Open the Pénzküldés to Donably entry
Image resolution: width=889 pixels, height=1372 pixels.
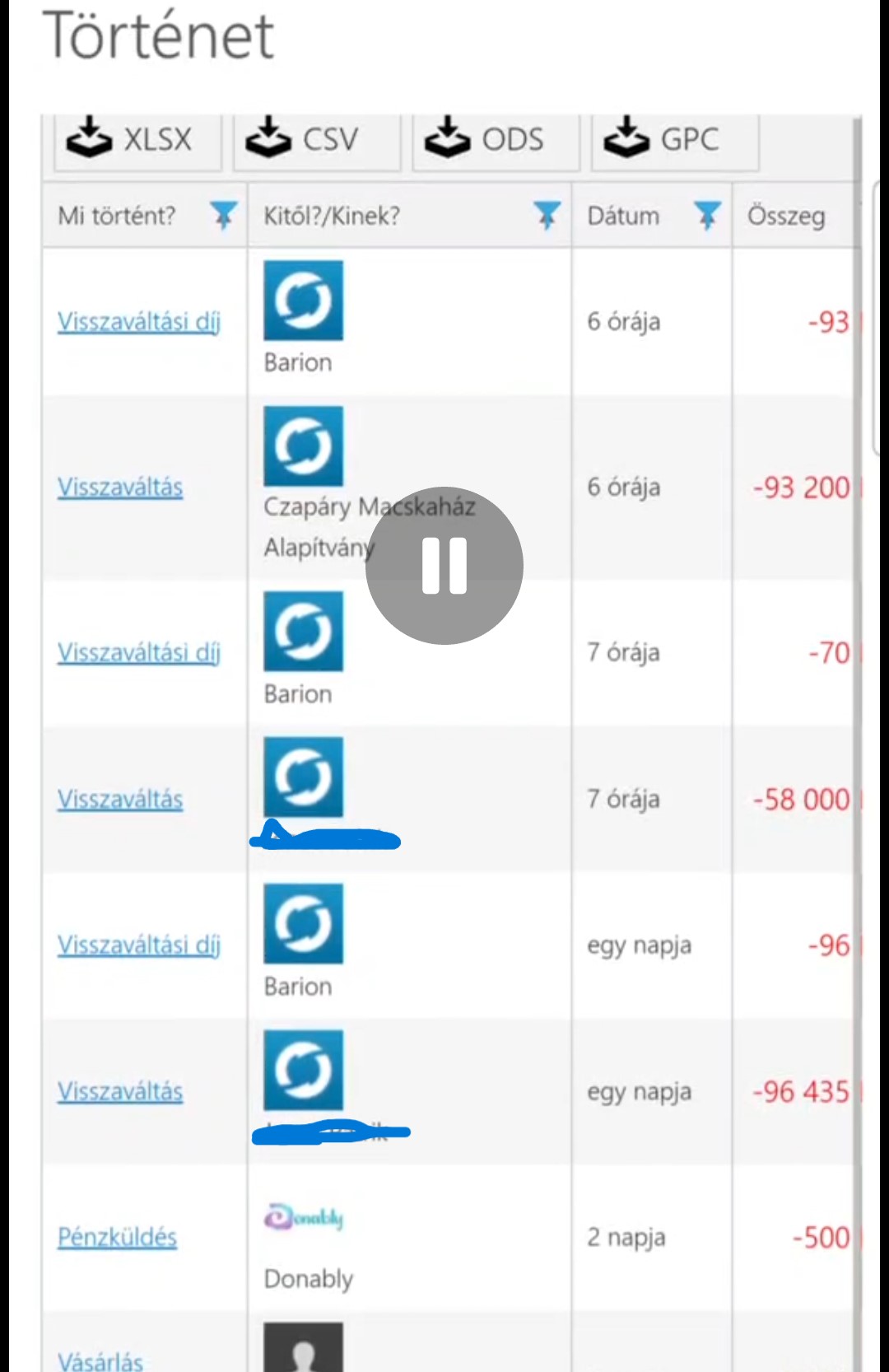click(x=117, y=1237)
